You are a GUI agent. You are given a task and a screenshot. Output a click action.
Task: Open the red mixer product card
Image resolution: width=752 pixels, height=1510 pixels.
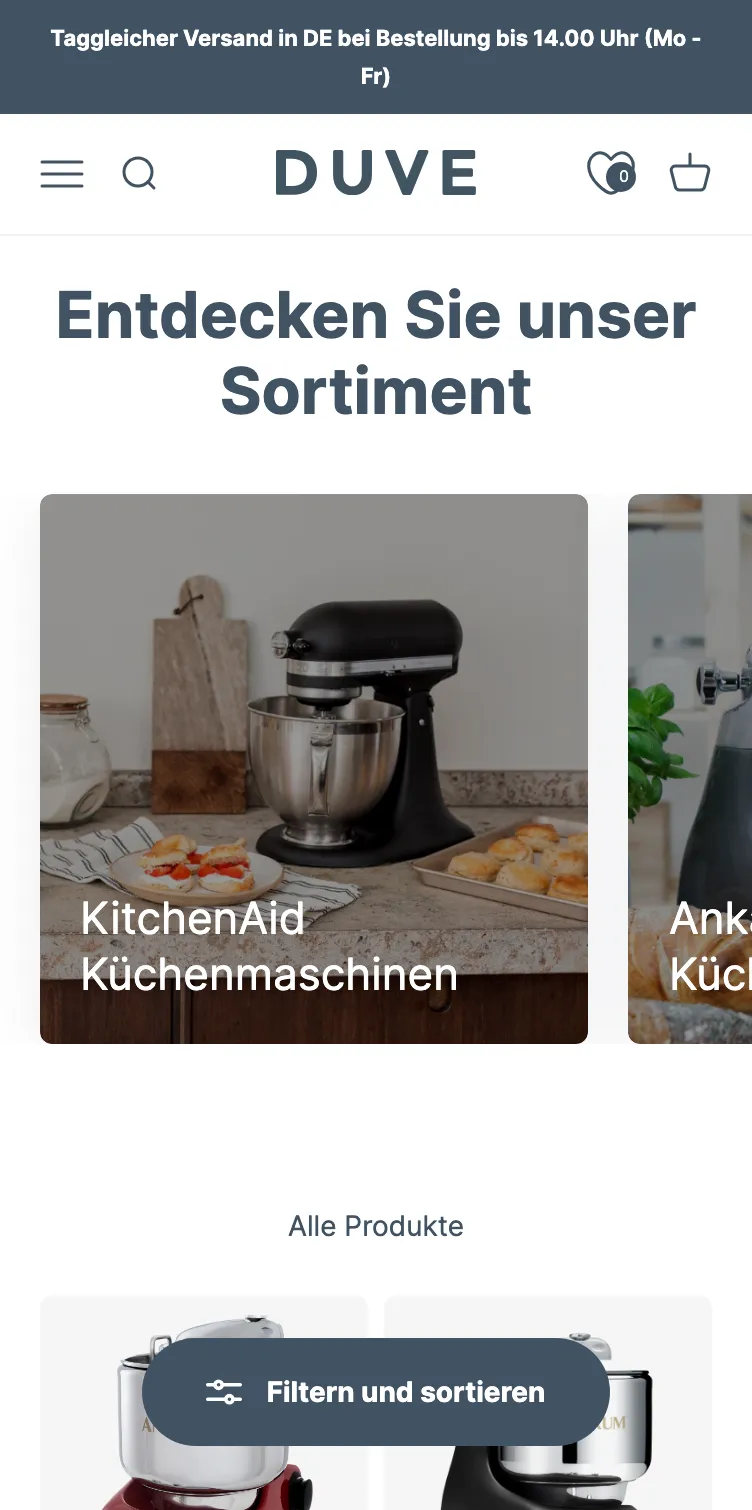[x=204, y=1403]
